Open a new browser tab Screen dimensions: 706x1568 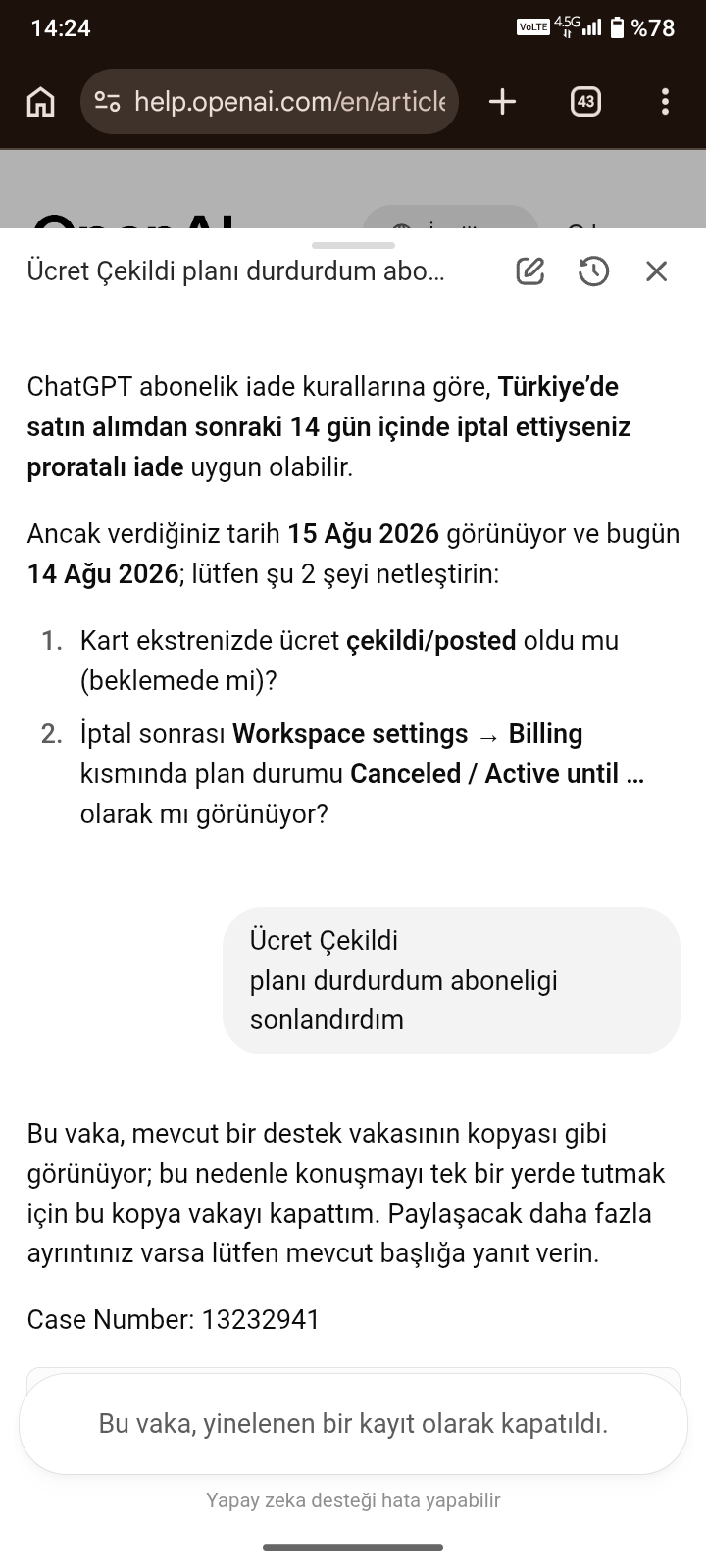(502, 102)
